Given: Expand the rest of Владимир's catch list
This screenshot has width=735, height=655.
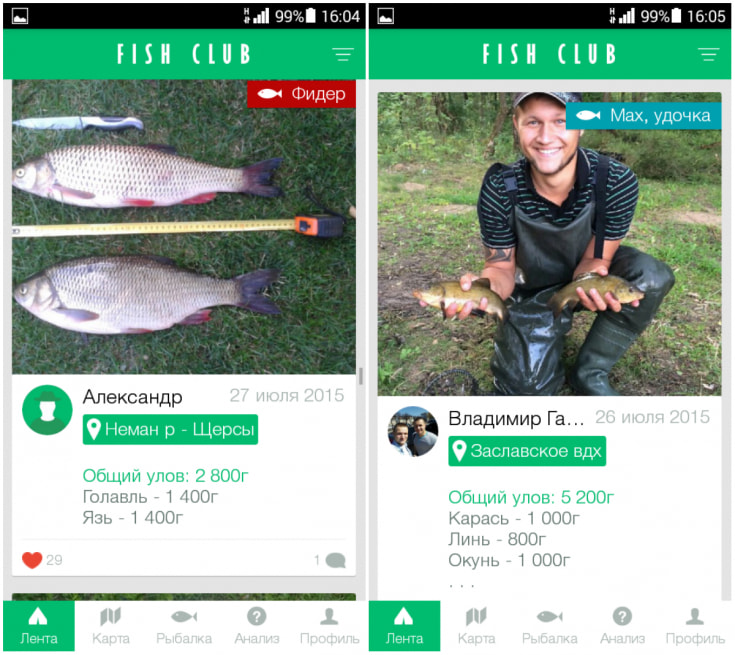Looking at the screenshot, I should point(462,582).
